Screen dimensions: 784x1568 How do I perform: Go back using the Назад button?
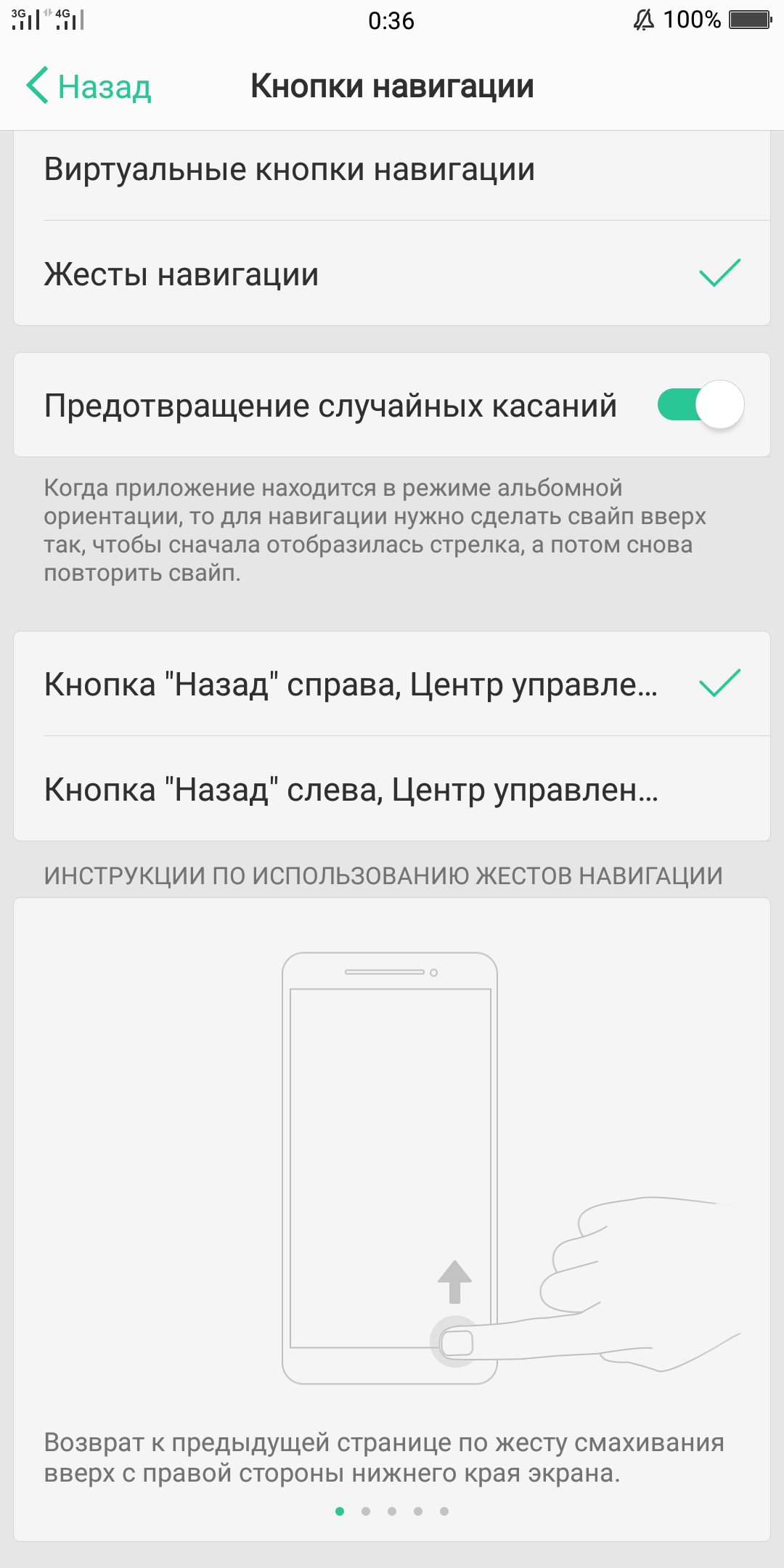pyautogui.click(x=89, y=86)
